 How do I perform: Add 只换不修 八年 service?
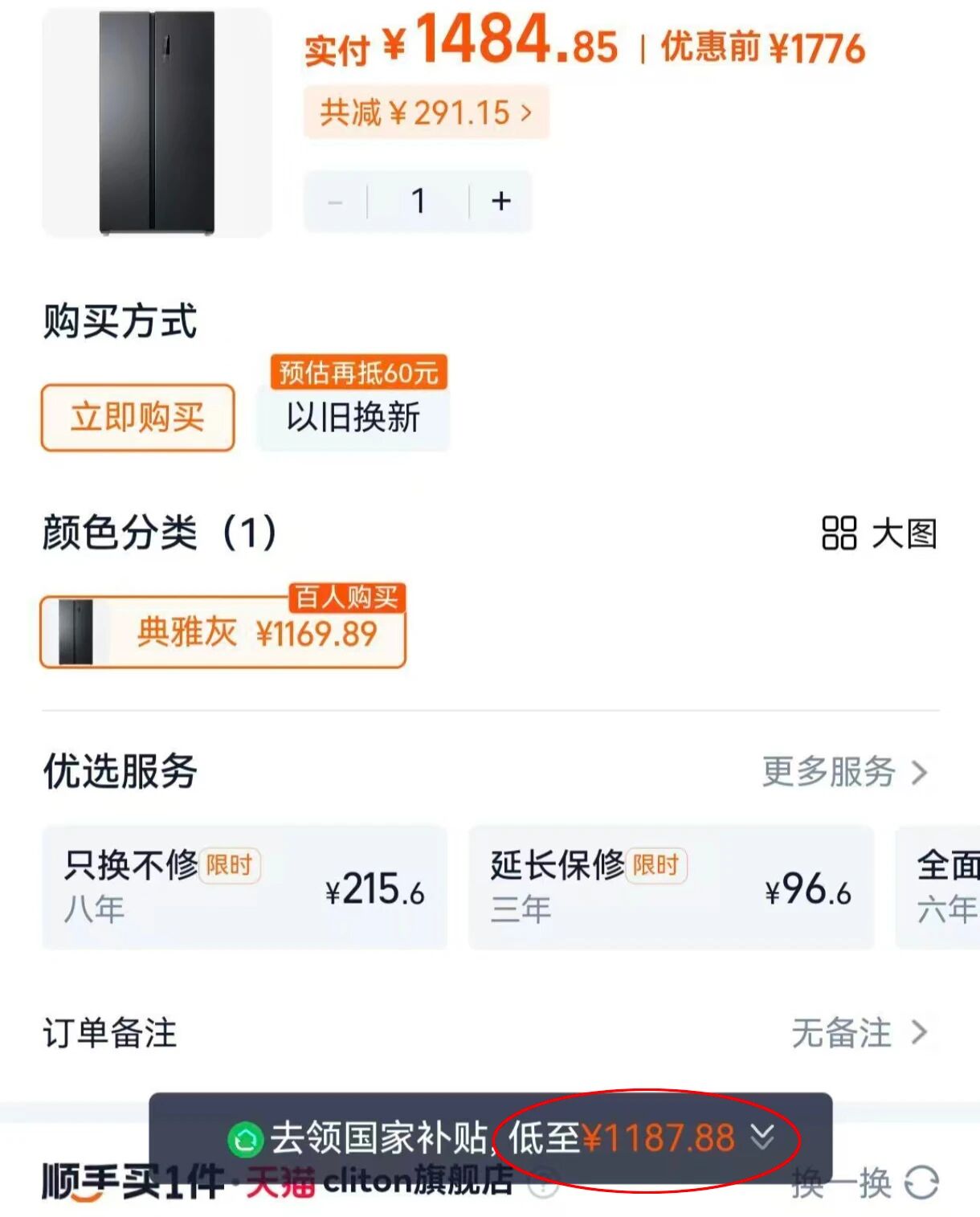click(x=245, y=888)
